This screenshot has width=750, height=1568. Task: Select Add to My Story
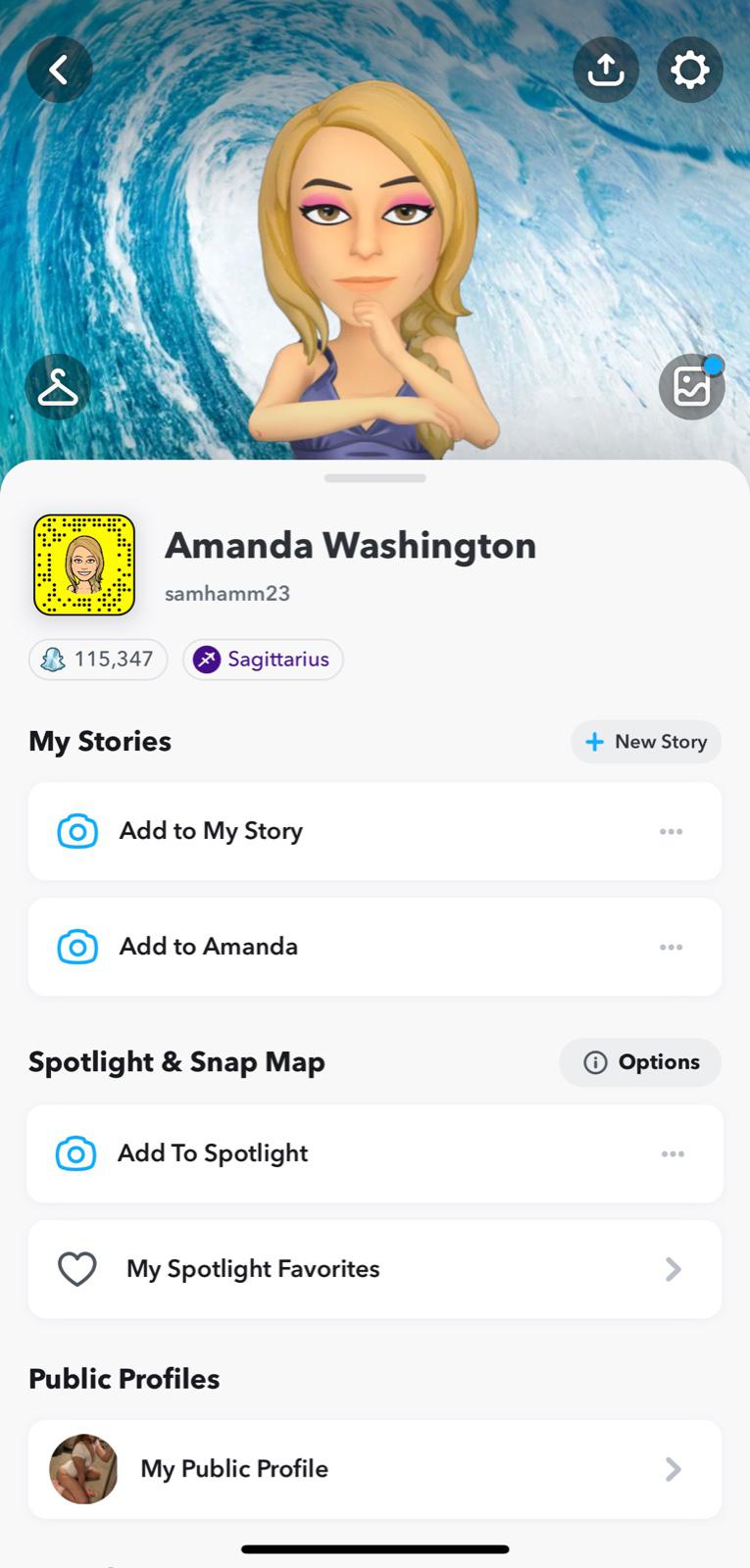pos(211,831)
